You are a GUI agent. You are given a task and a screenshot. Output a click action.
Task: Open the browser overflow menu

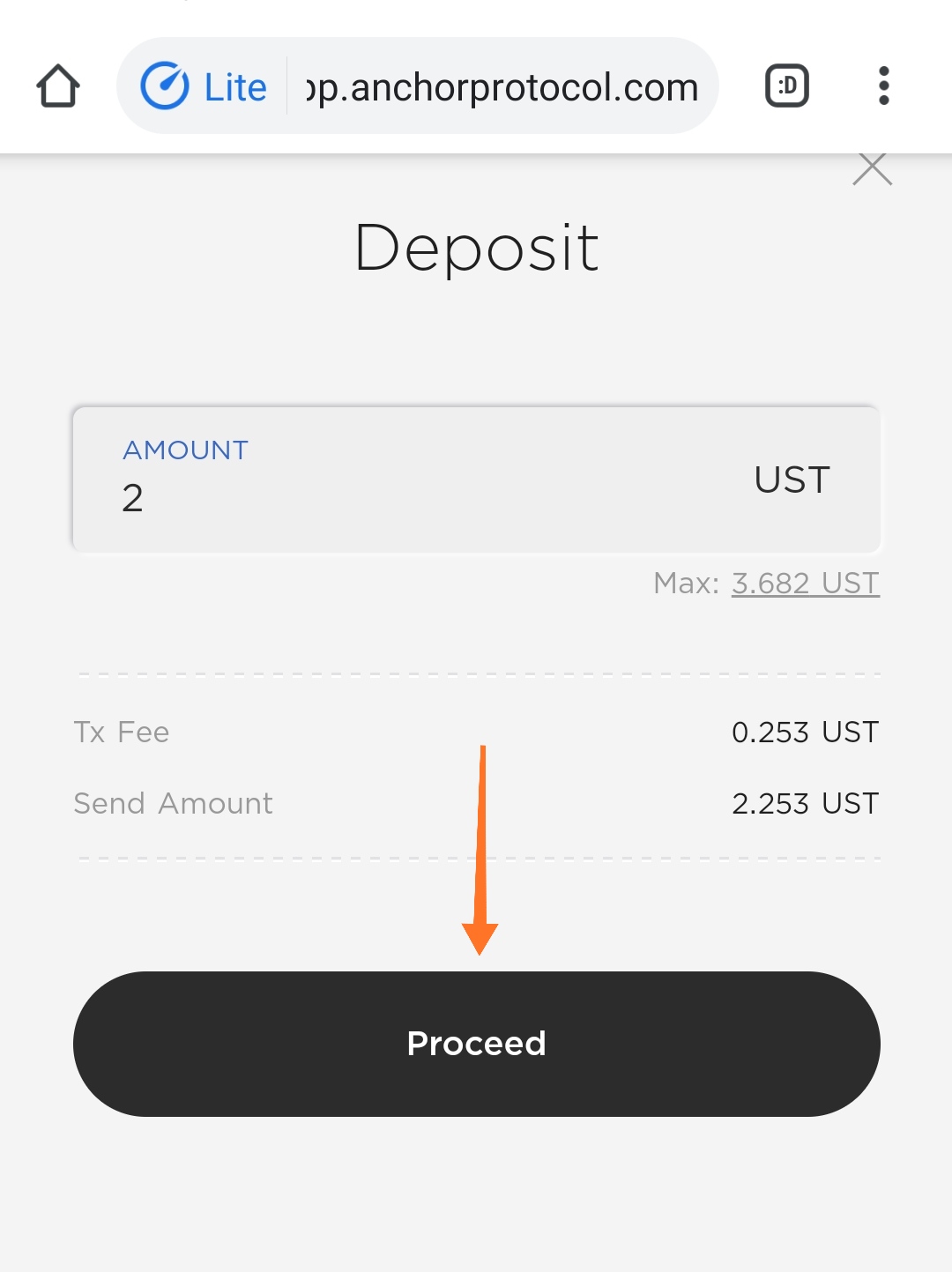pos(883,86)
